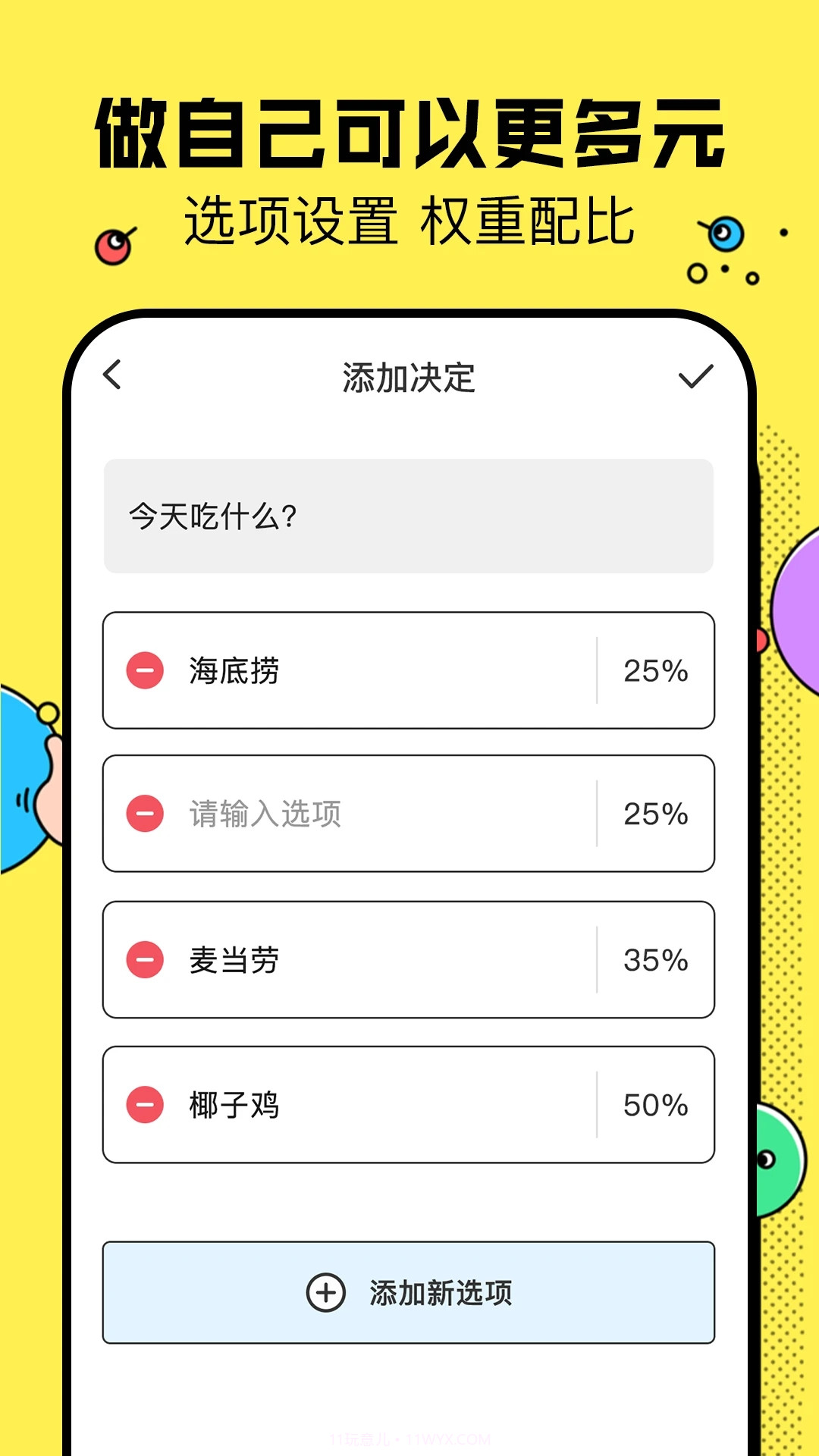Tap the plus icon in 添加新选项 bar
Viewport: 819px width, 1456px height.
coord(326,1291)
